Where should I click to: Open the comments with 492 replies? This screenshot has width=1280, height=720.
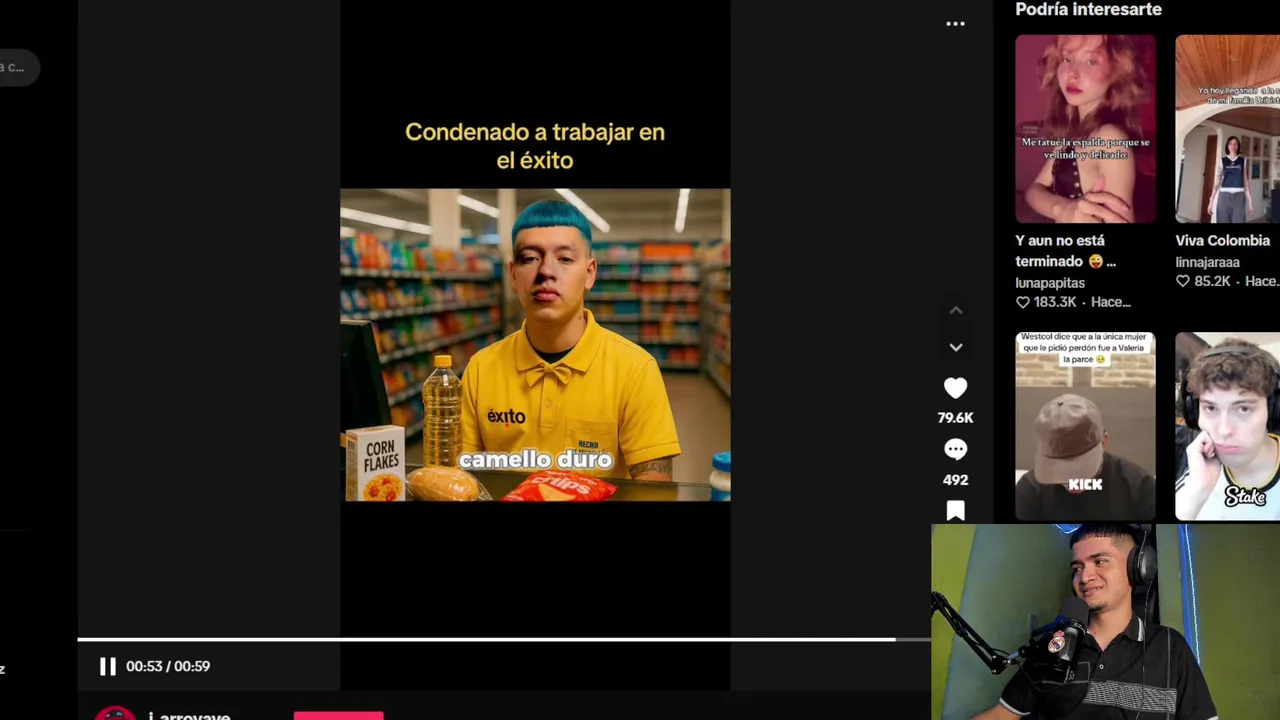click(x=955, y=450)
